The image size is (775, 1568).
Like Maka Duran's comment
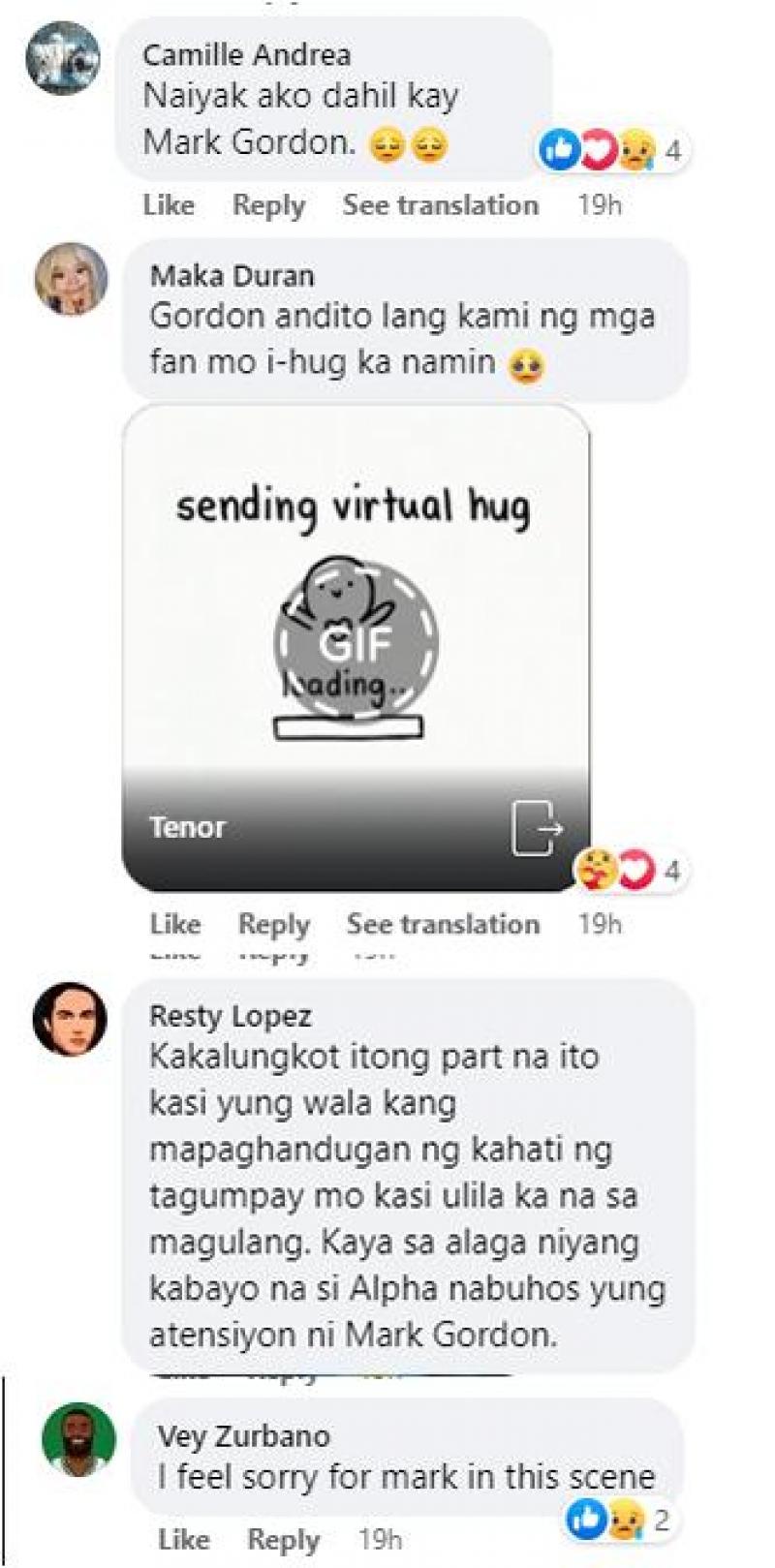tap(175, 924)
